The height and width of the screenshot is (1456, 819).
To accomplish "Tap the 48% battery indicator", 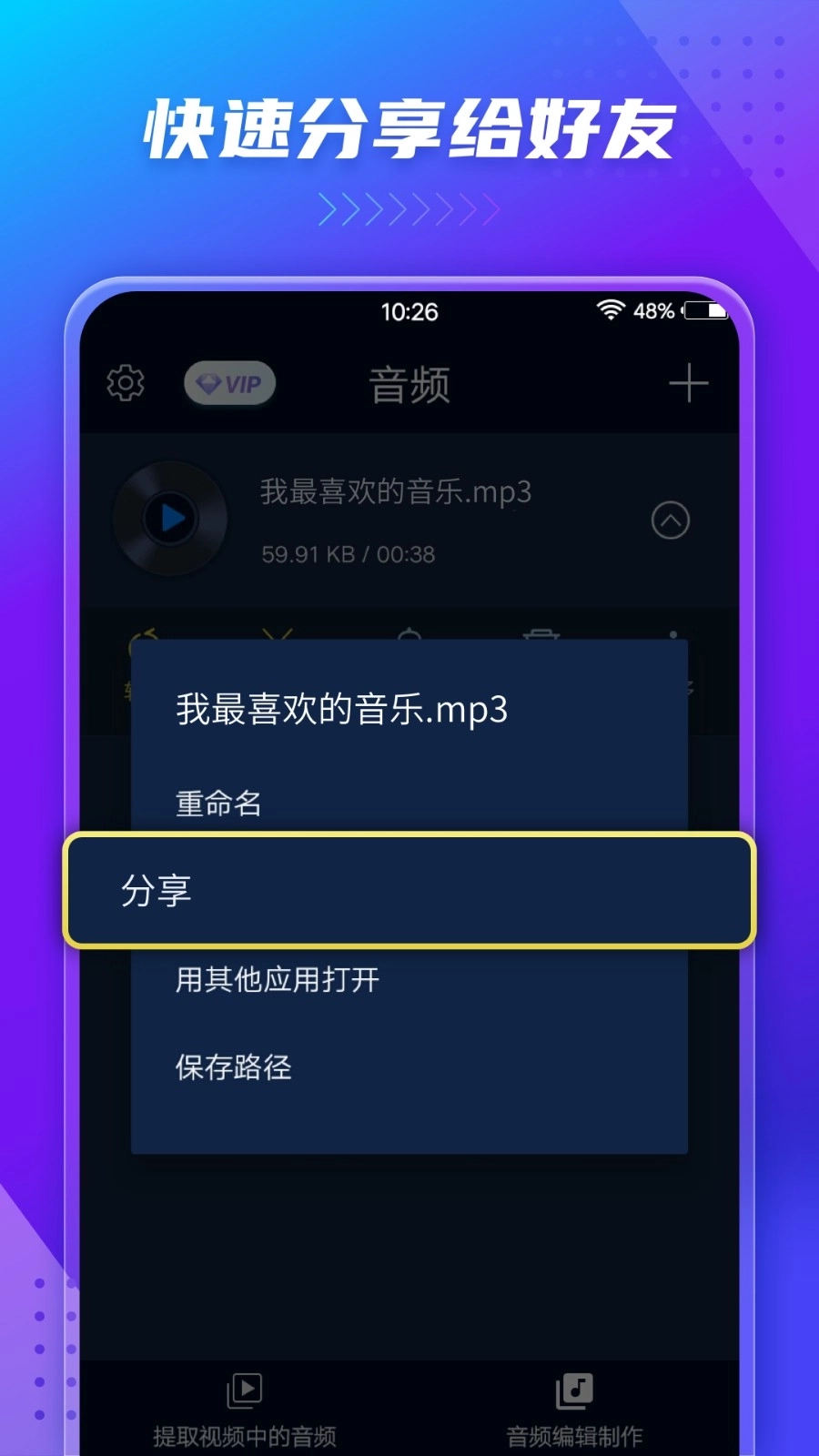I will [x=654, y=311].
